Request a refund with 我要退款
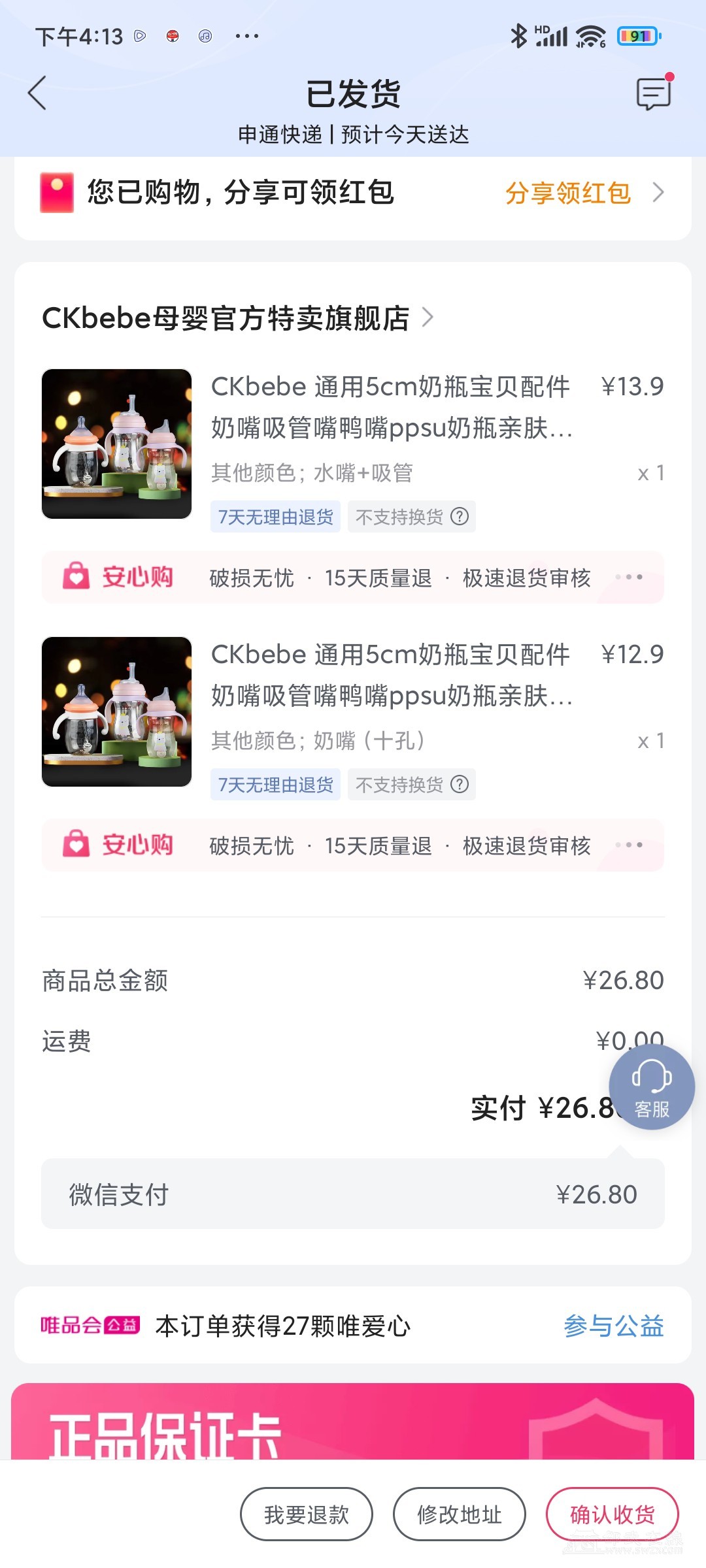This screenshot has width=706, height=1568. 307,1514
